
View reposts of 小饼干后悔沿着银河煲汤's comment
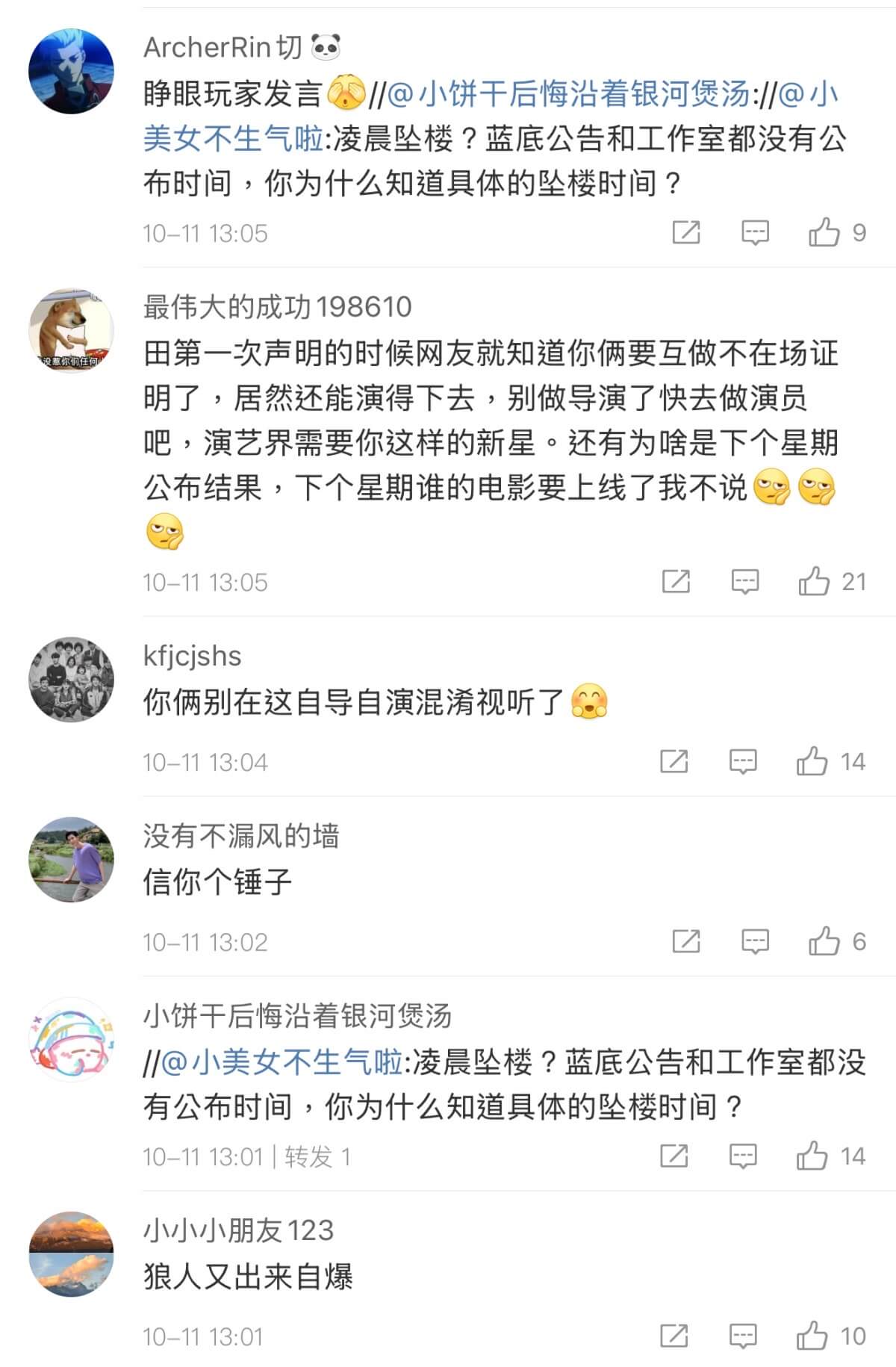(317, 1157)
